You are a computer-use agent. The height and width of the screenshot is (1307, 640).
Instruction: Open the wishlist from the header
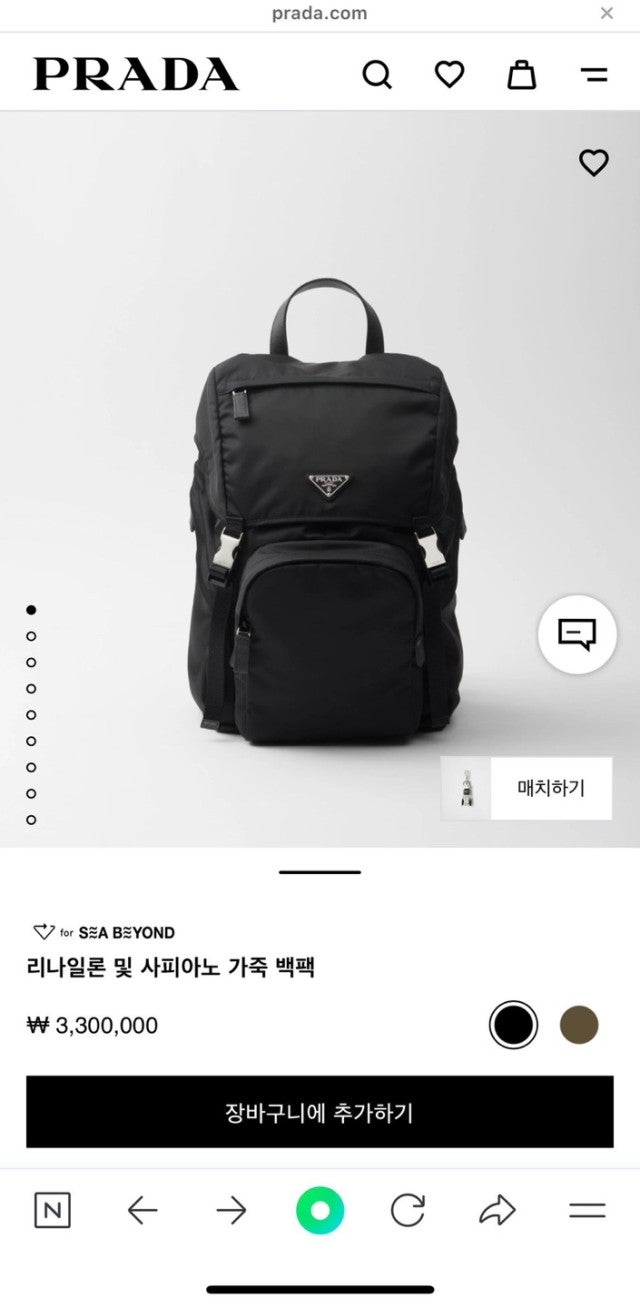(449, 74)
